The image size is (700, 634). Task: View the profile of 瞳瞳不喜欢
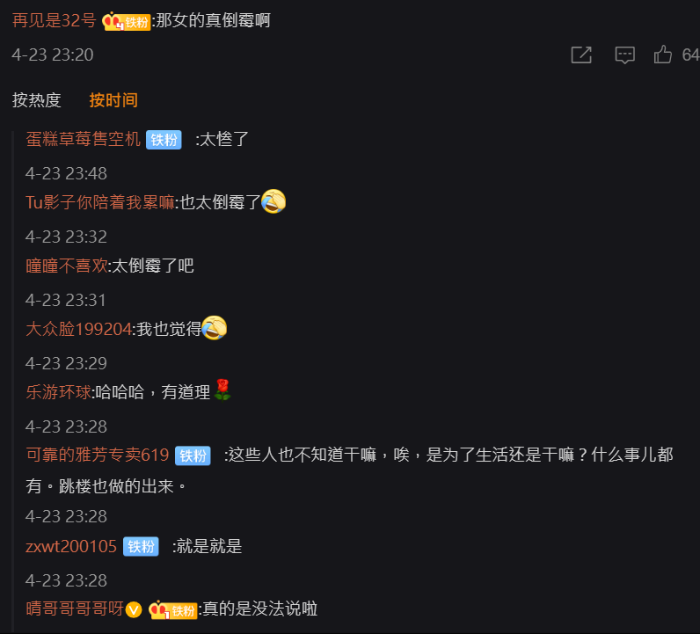click(66, 266)
